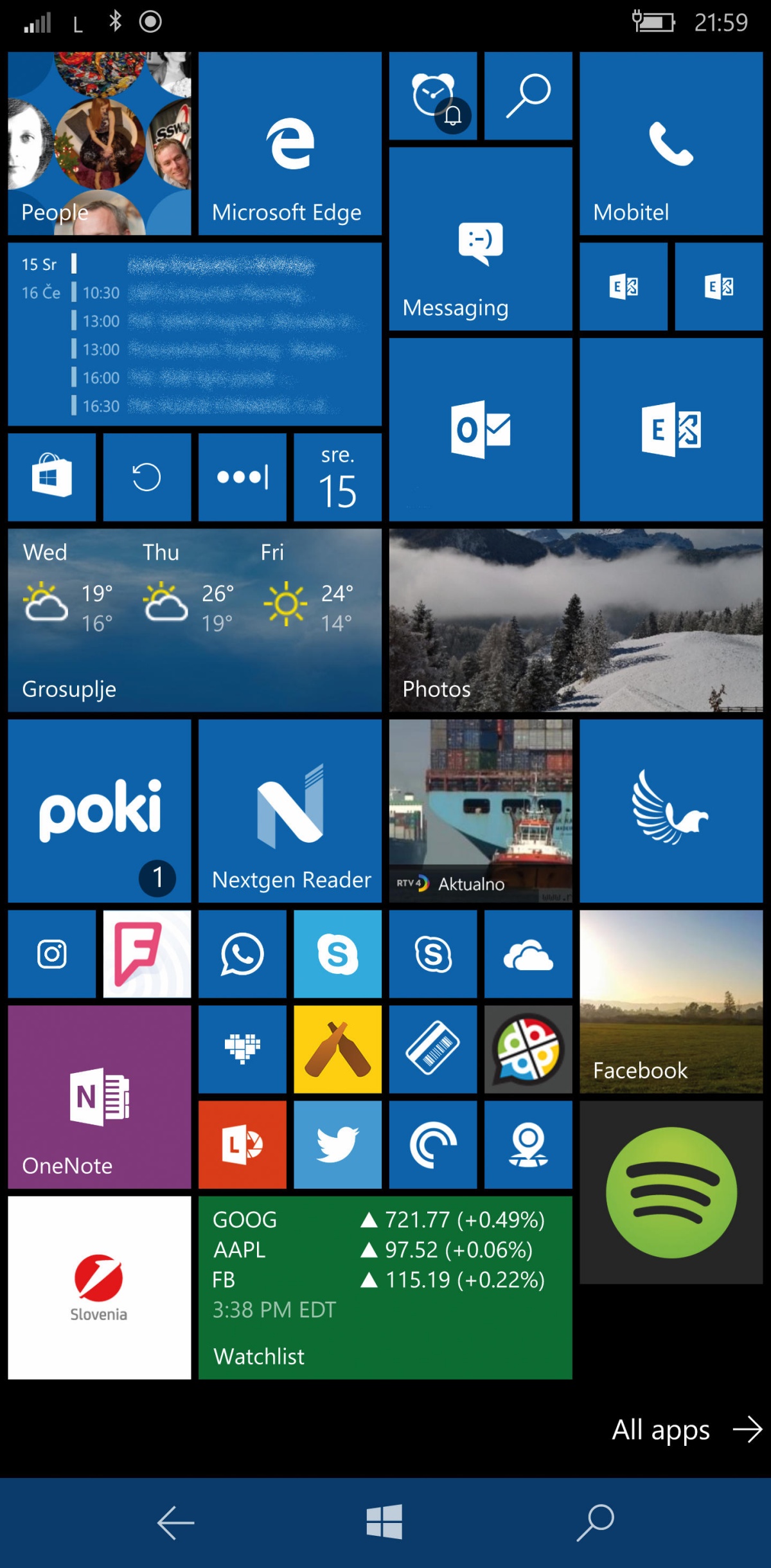The height and width of the screenshot is (1568, 771).
Task: Open the OneDrive cloud tile
Action: [x=528, y=954]
